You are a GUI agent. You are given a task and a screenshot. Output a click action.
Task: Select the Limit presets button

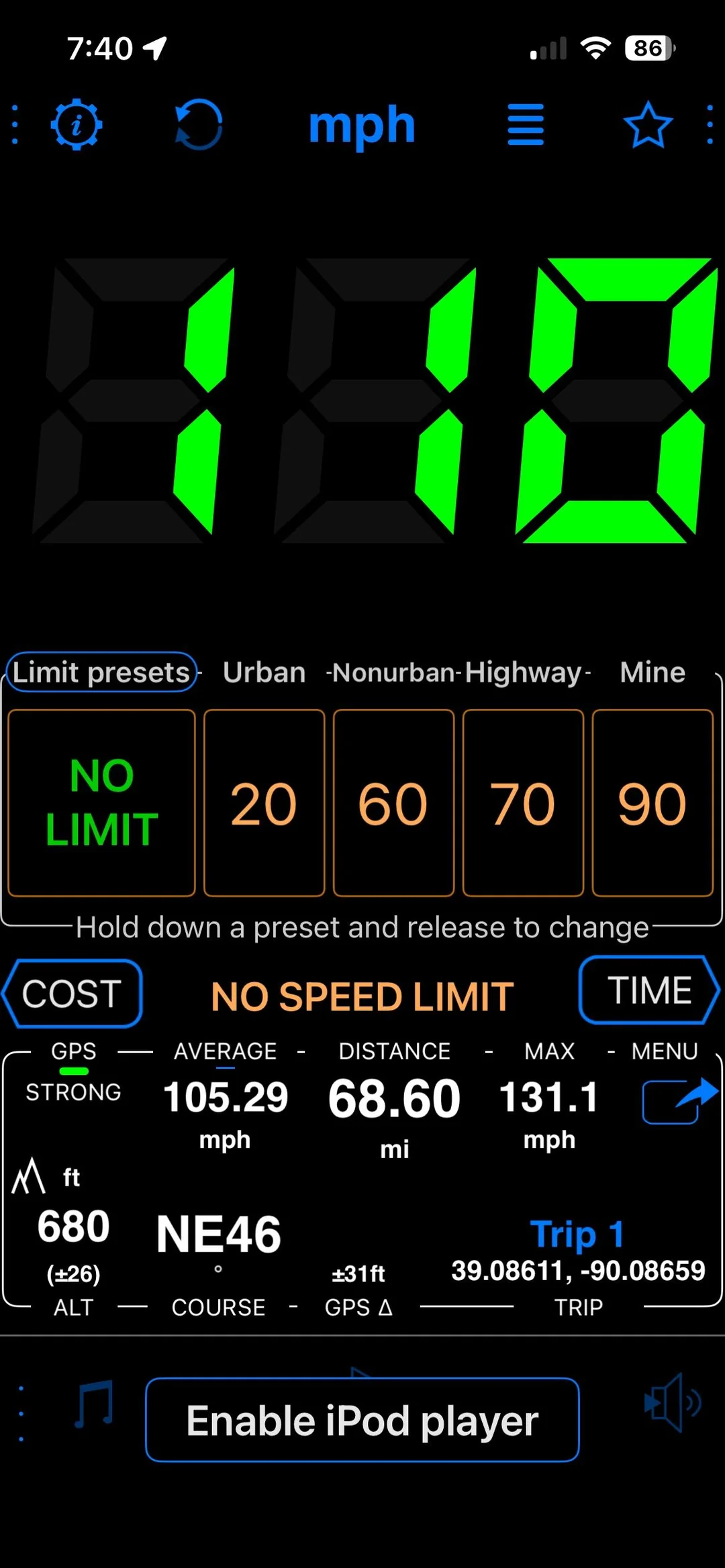101,672
